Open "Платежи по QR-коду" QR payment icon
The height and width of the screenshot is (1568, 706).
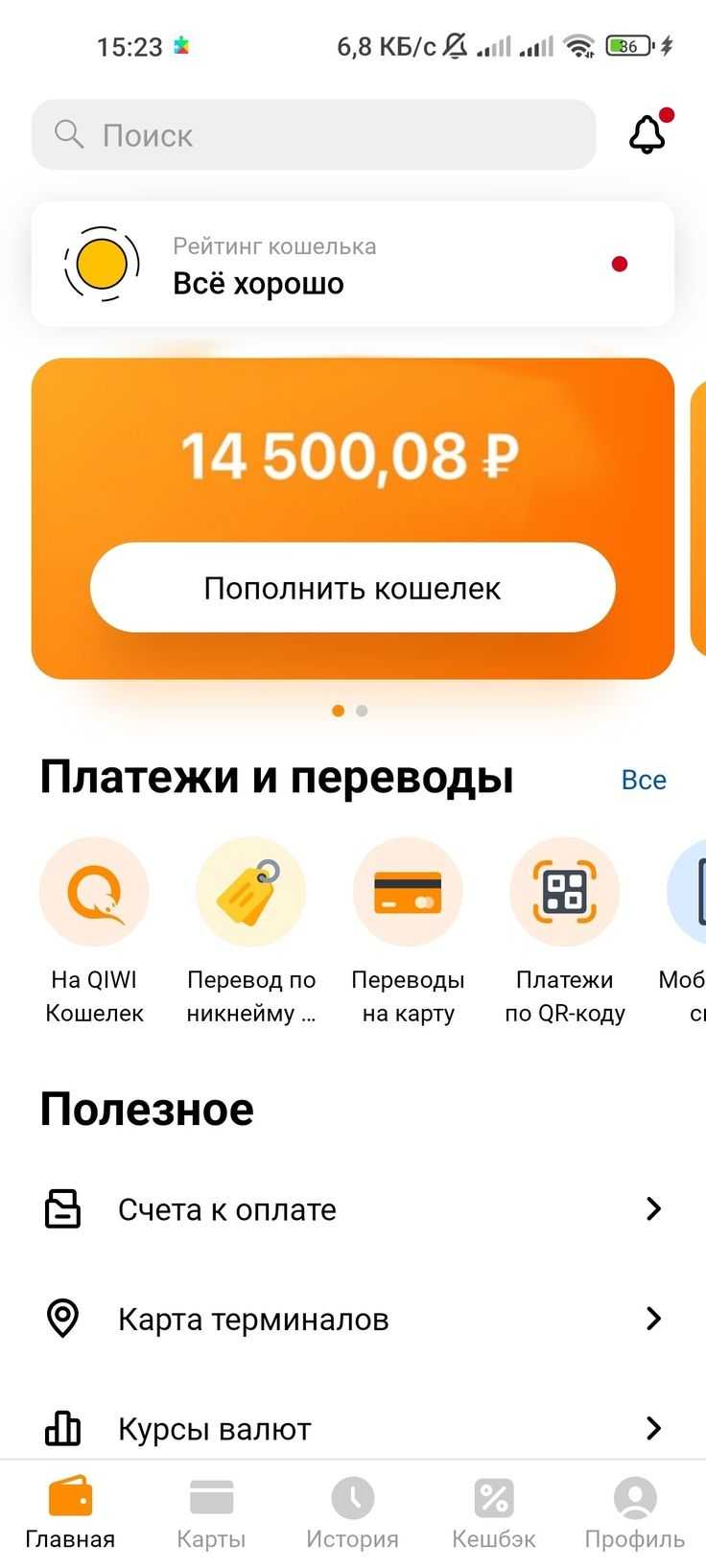coord(564,890)
